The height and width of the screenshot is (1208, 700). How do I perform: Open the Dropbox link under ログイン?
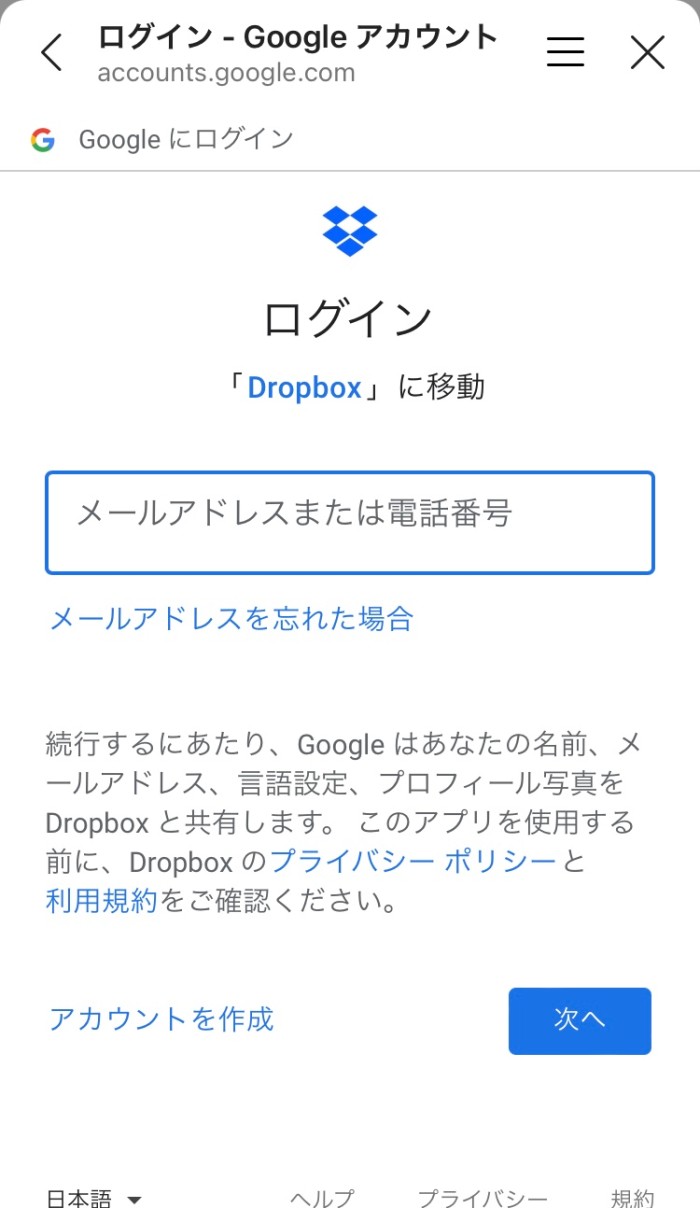304,387
